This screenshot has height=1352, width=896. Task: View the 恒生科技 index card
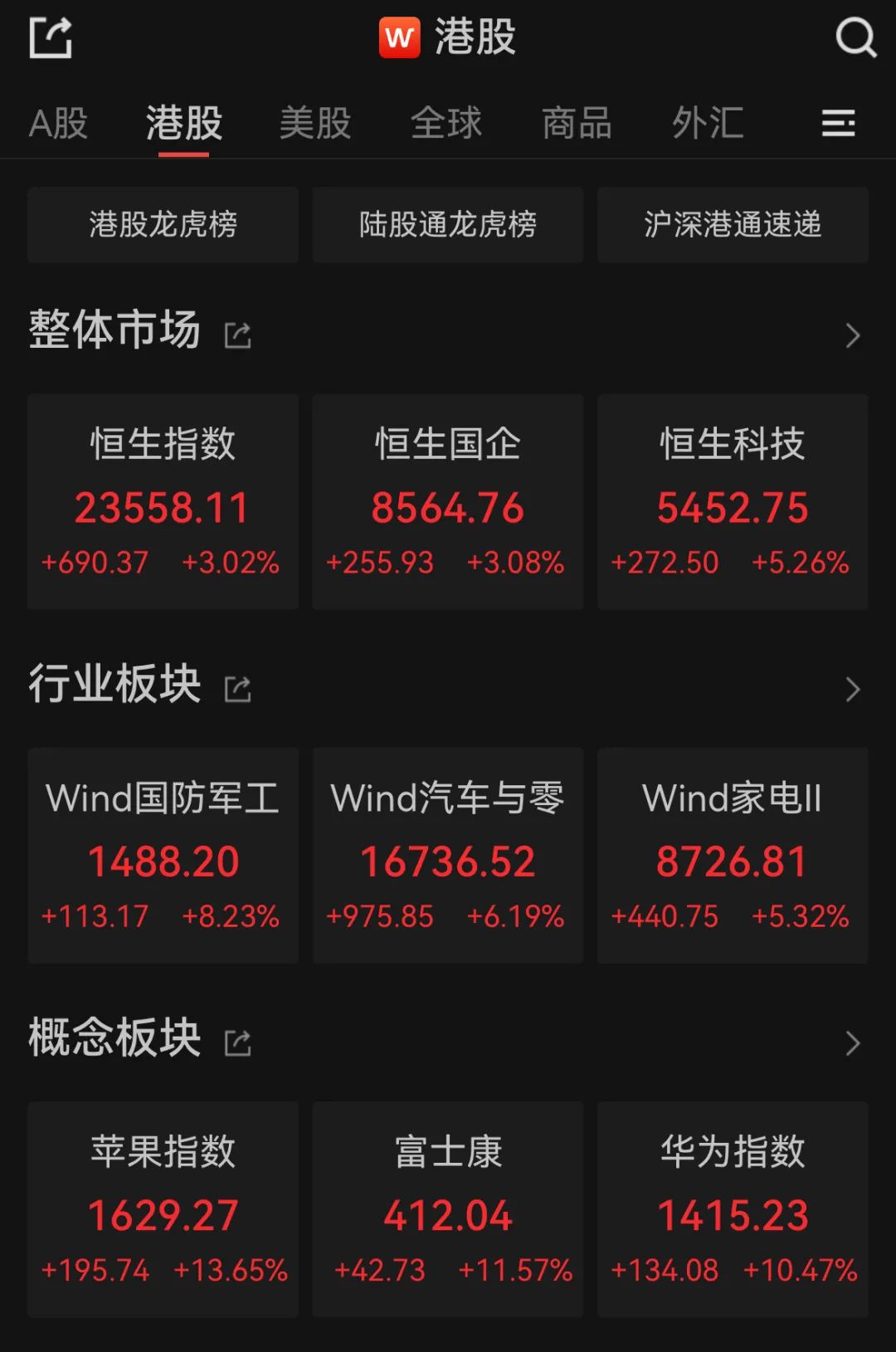pos(733,501)
